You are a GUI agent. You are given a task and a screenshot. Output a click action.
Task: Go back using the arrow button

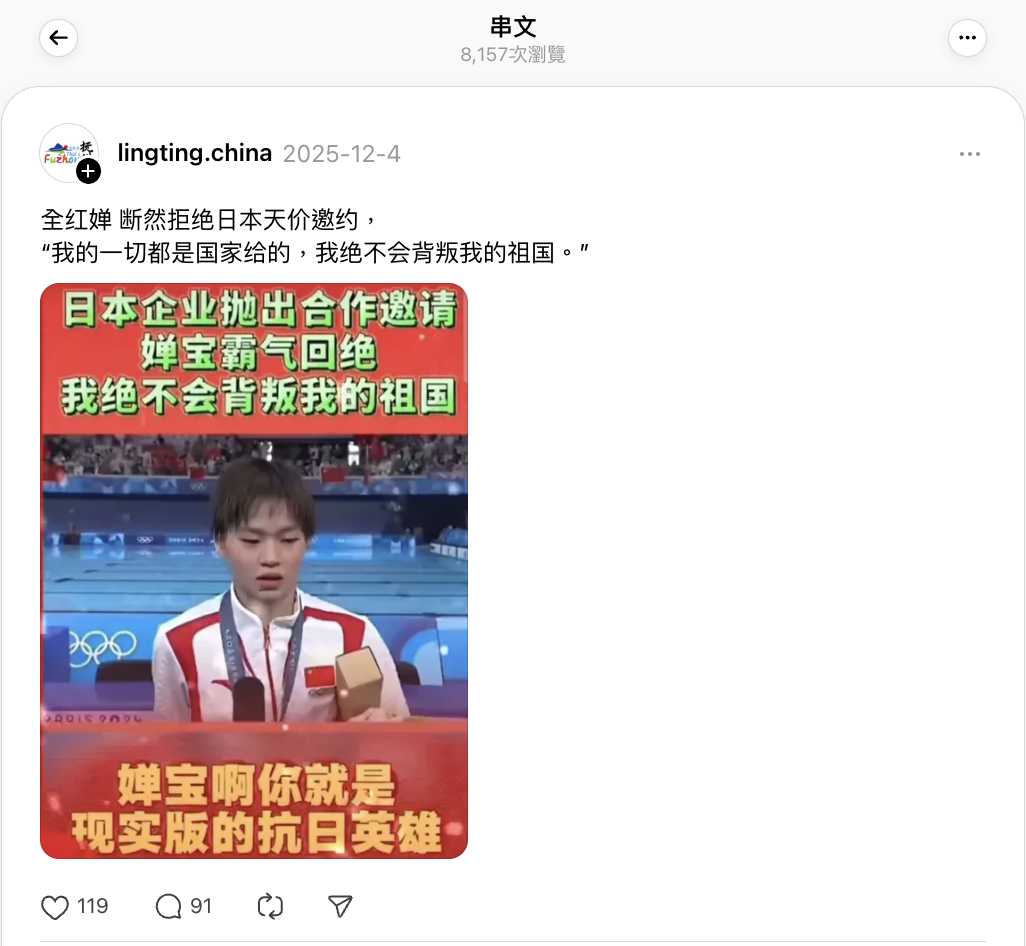(58, 38)
